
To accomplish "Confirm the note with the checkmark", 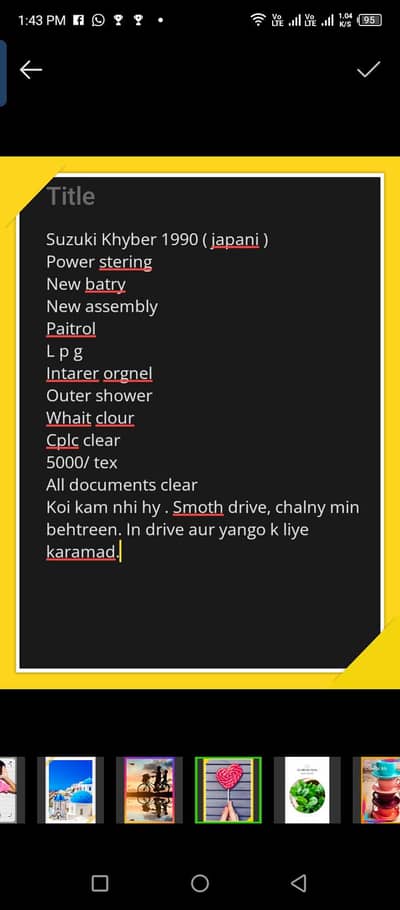I will click(x=369, y=70).
